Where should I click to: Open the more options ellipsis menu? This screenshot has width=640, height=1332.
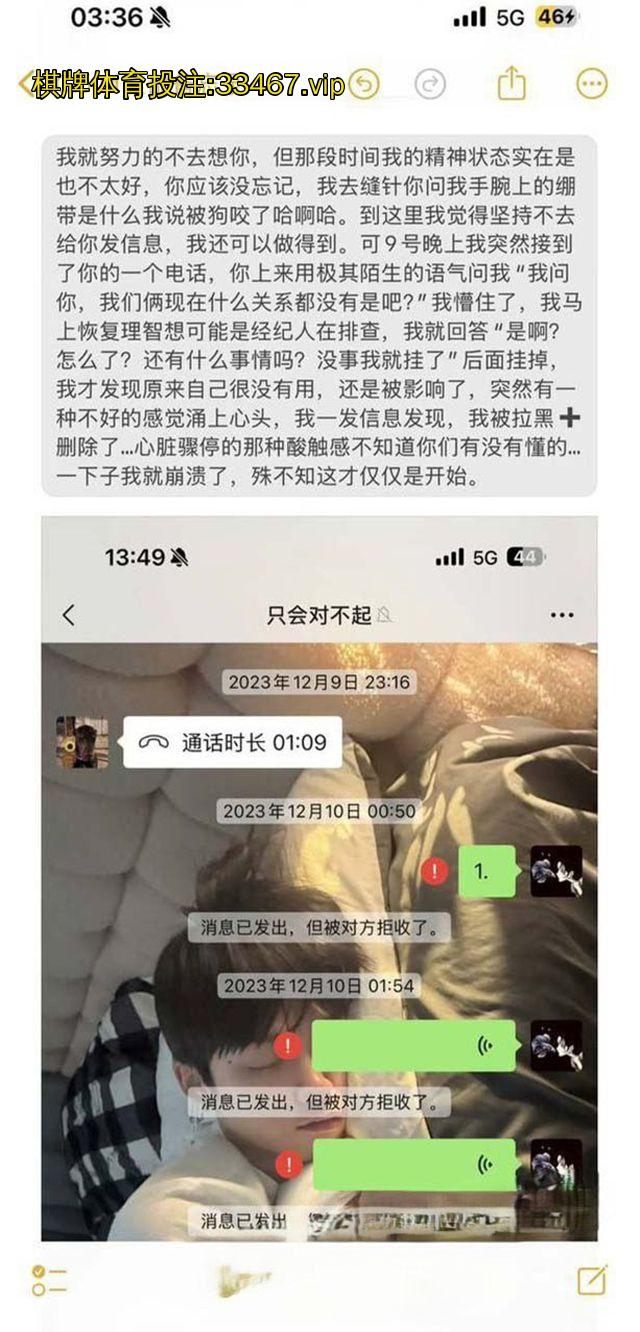point(592,84)
